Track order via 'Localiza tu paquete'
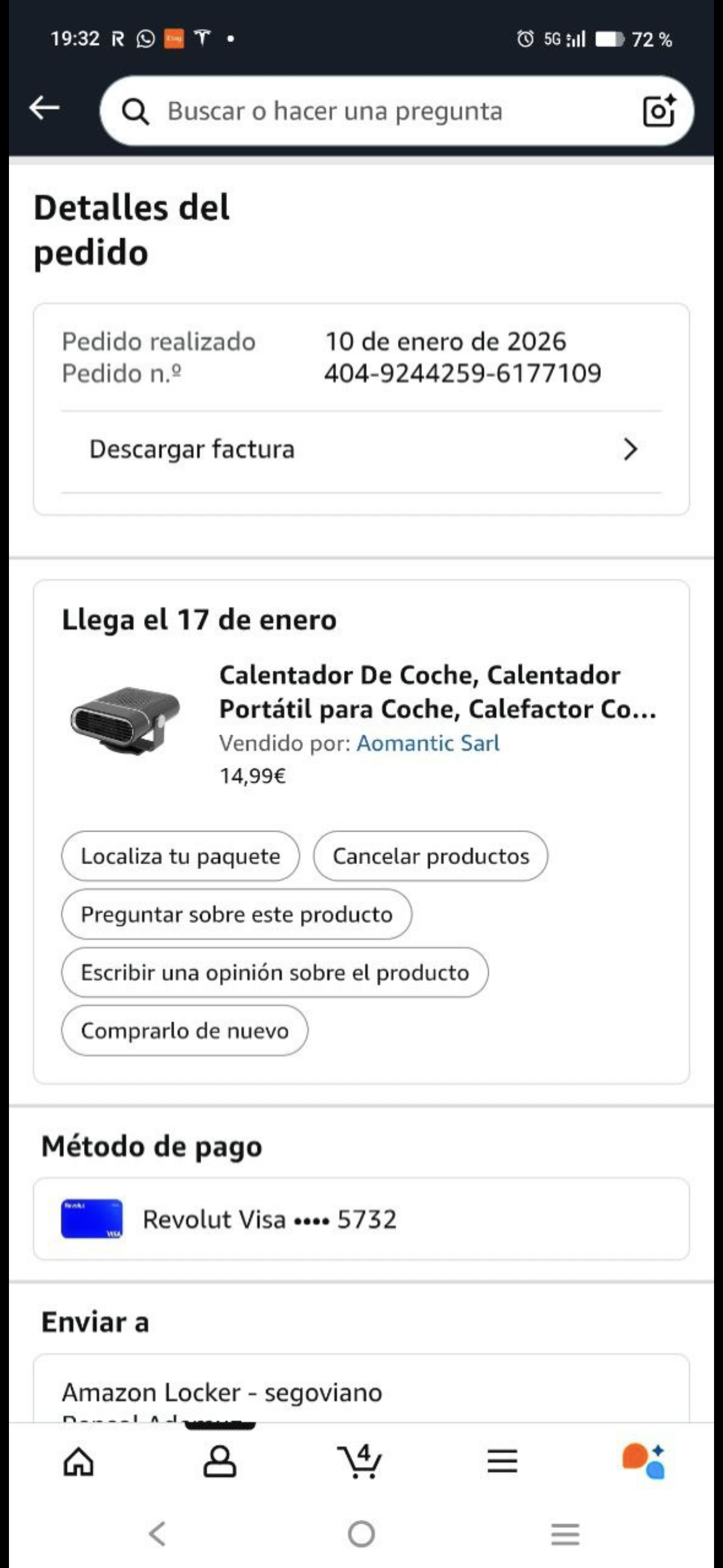Image resolution: width=723 pixels, height=1568 pixels. (x=180, y=856)
